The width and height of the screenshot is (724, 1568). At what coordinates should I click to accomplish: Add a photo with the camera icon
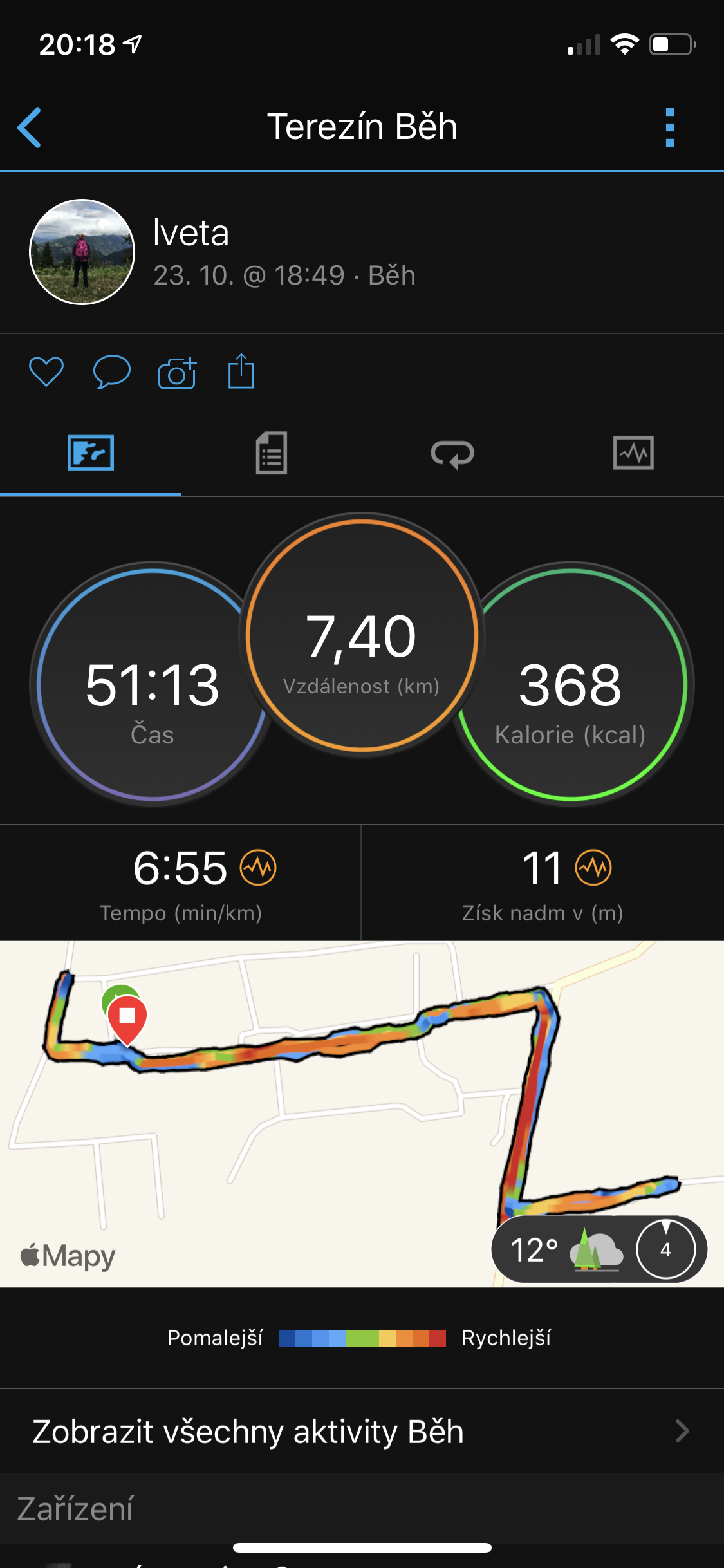click(177, 372)
